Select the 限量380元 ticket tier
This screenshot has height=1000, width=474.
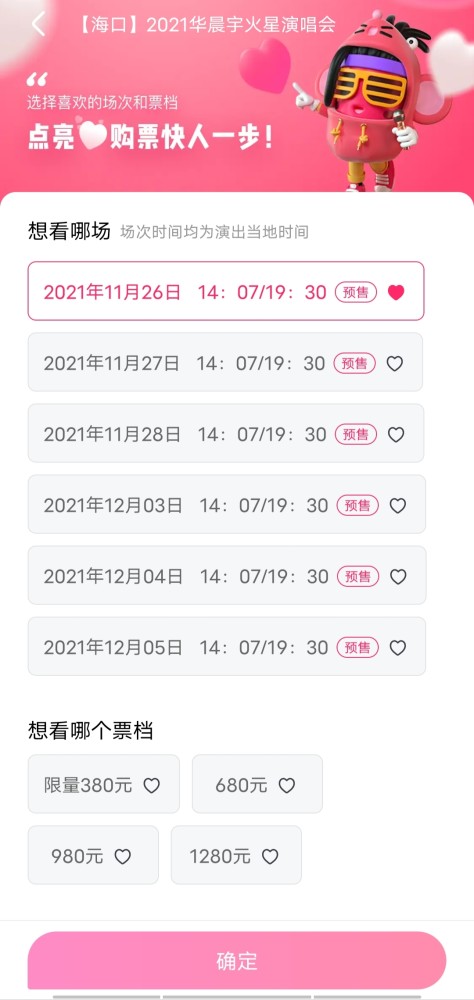click(x=104, y=784)
